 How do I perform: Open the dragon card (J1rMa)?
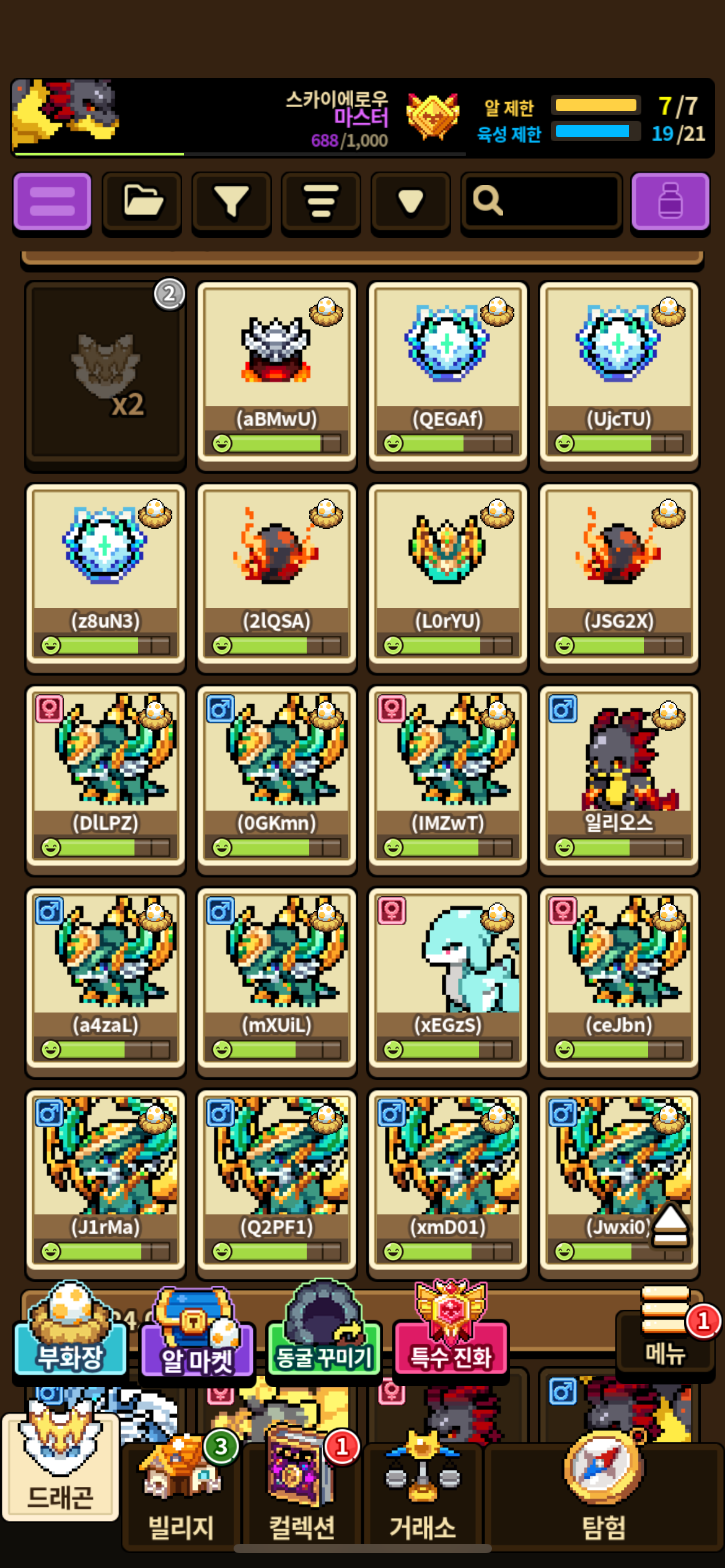click(105, 1180)
